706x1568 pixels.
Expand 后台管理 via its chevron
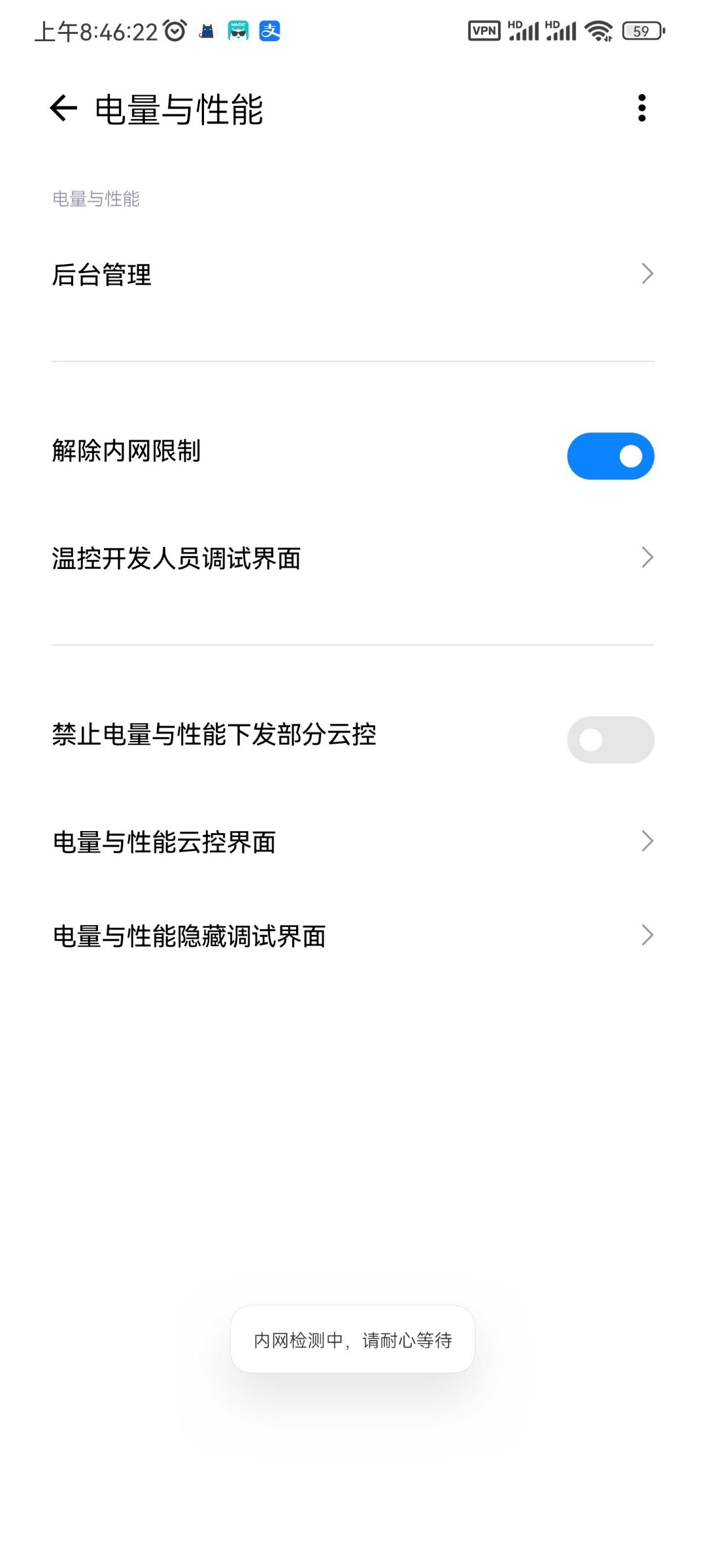(647, 275)
